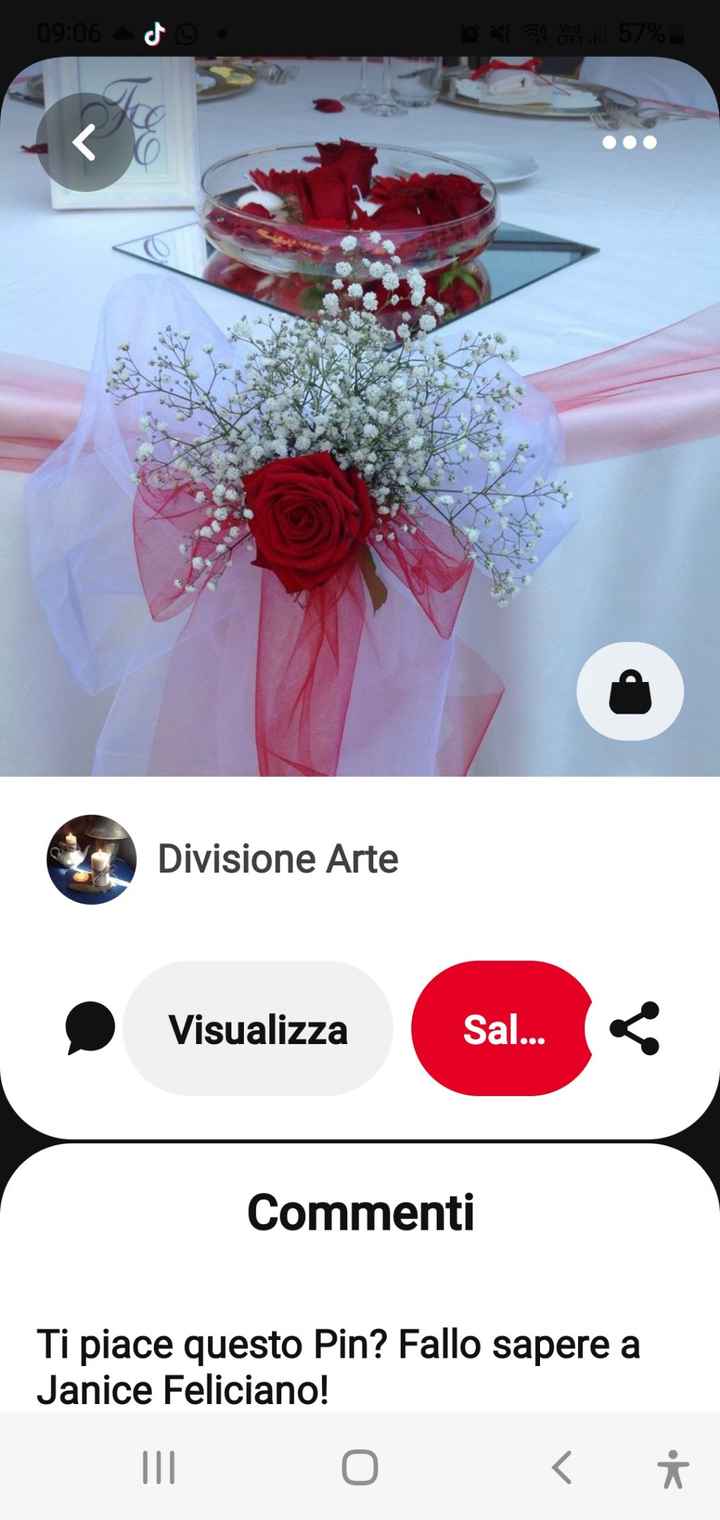
Task: Tap the accessibility shortcut icon
Action: point(673,1468)
